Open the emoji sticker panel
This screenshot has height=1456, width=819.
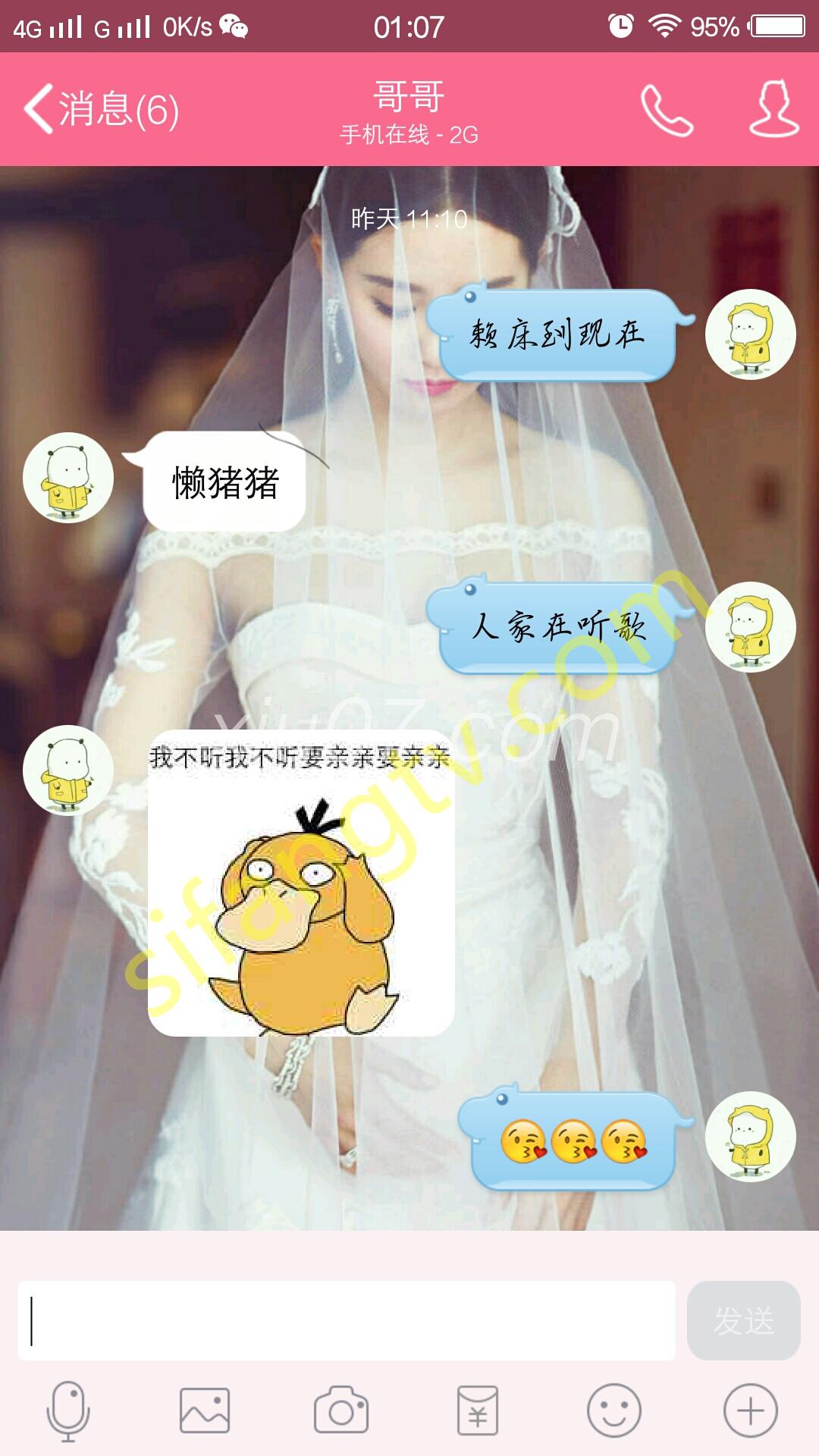tap(613, 1410)
